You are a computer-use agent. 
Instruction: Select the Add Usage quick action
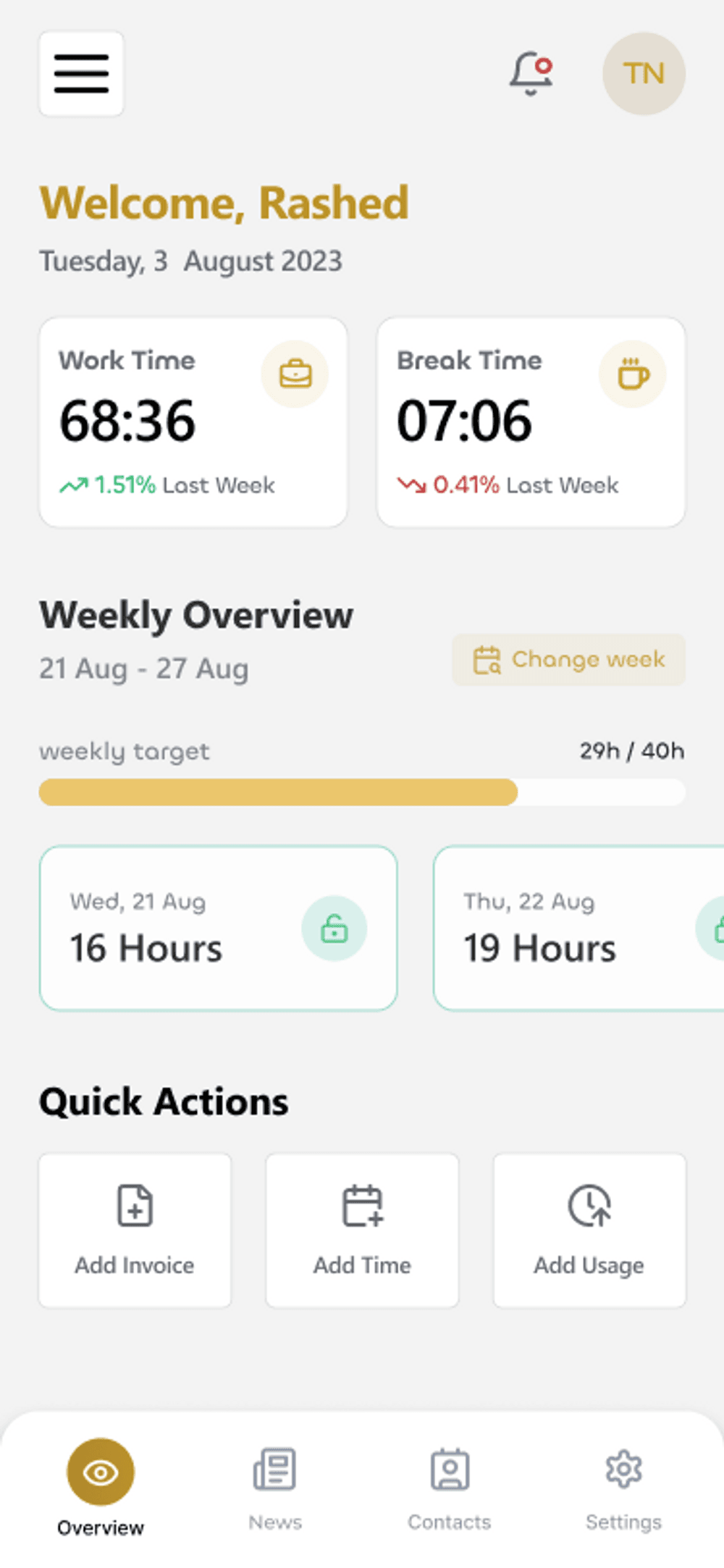[x=589, y=1230]
